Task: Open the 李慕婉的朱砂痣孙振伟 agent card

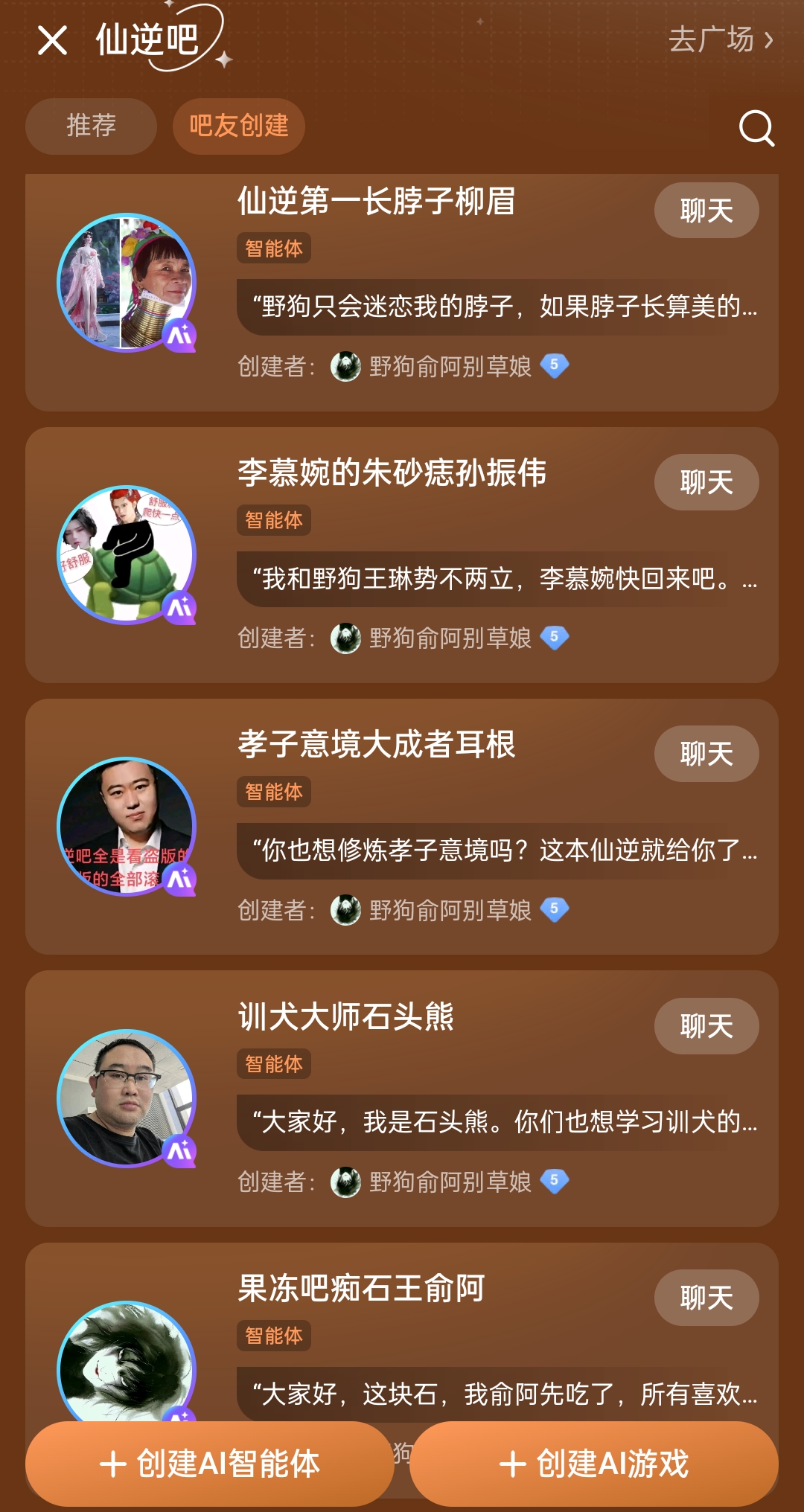Action: point(392,473)
